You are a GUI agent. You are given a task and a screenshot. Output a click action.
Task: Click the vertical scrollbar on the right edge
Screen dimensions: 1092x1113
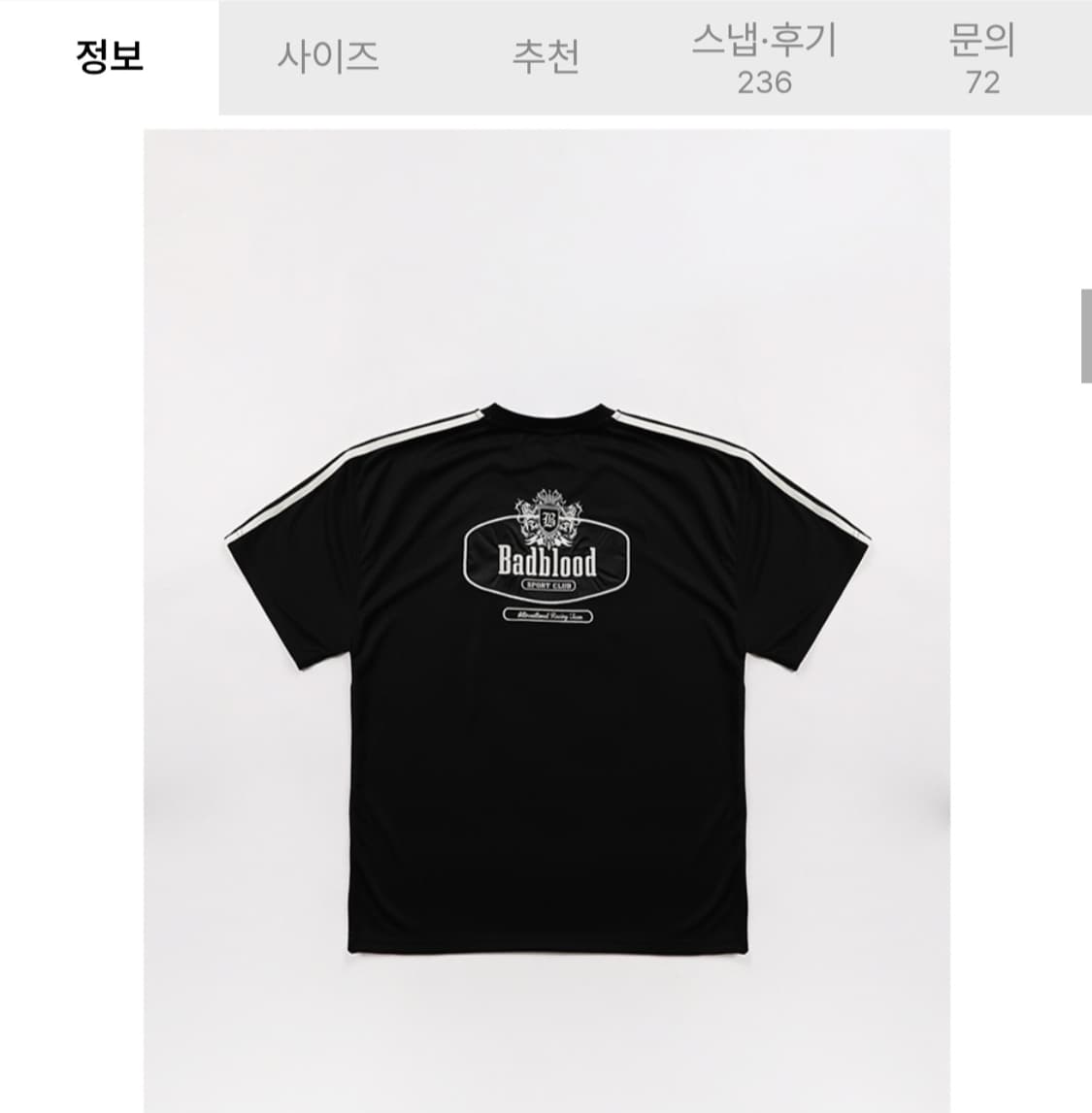(x=1084, y=330)
